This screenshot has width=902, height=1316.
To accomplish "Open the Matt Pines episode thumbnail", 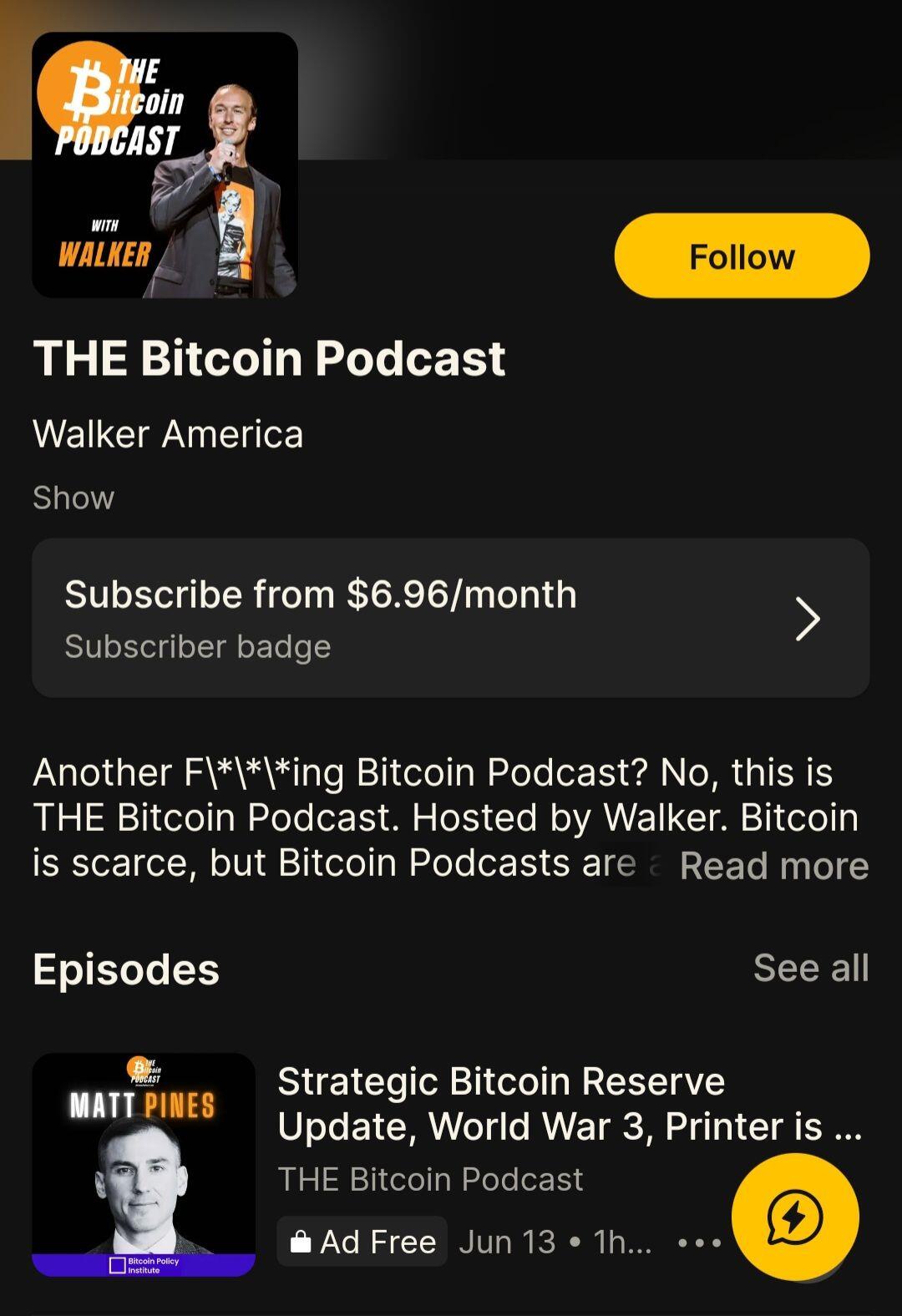I will pos(144,1164).
